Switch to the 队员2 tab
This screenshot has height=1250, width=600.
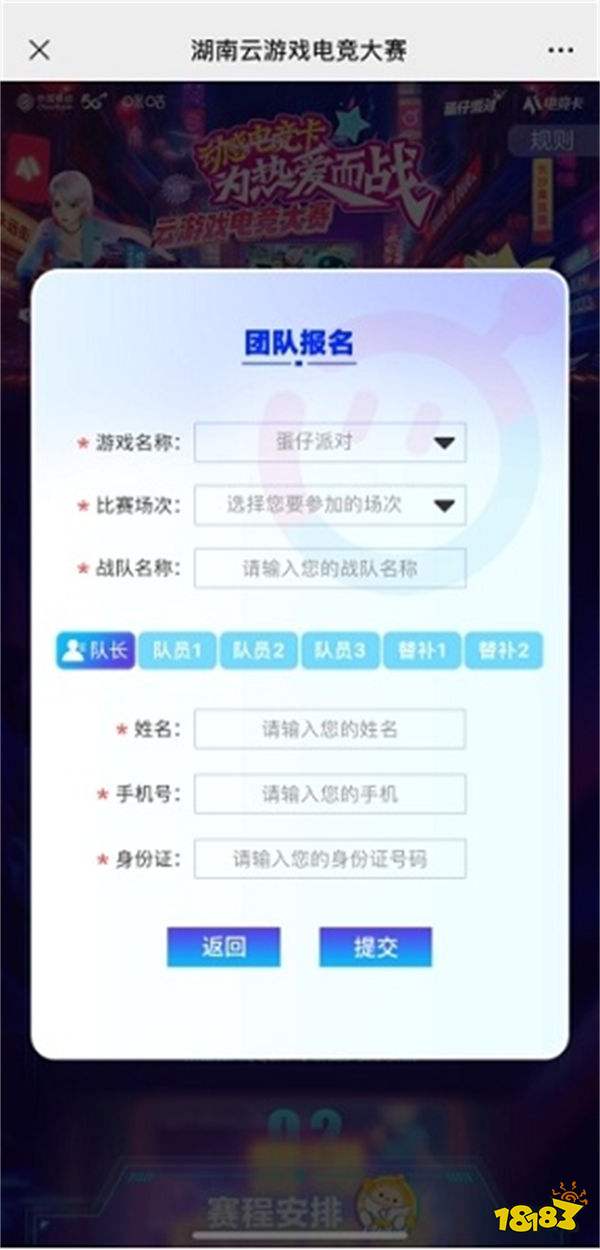[x=258, y=650]
